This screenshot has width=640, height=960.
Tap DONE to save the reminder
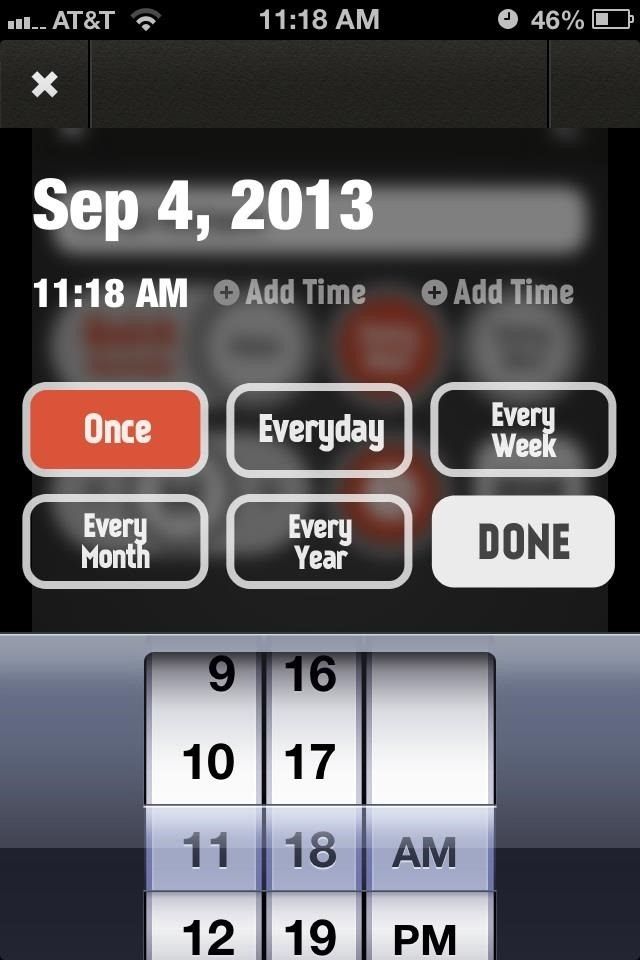click(x=523, y=541)
